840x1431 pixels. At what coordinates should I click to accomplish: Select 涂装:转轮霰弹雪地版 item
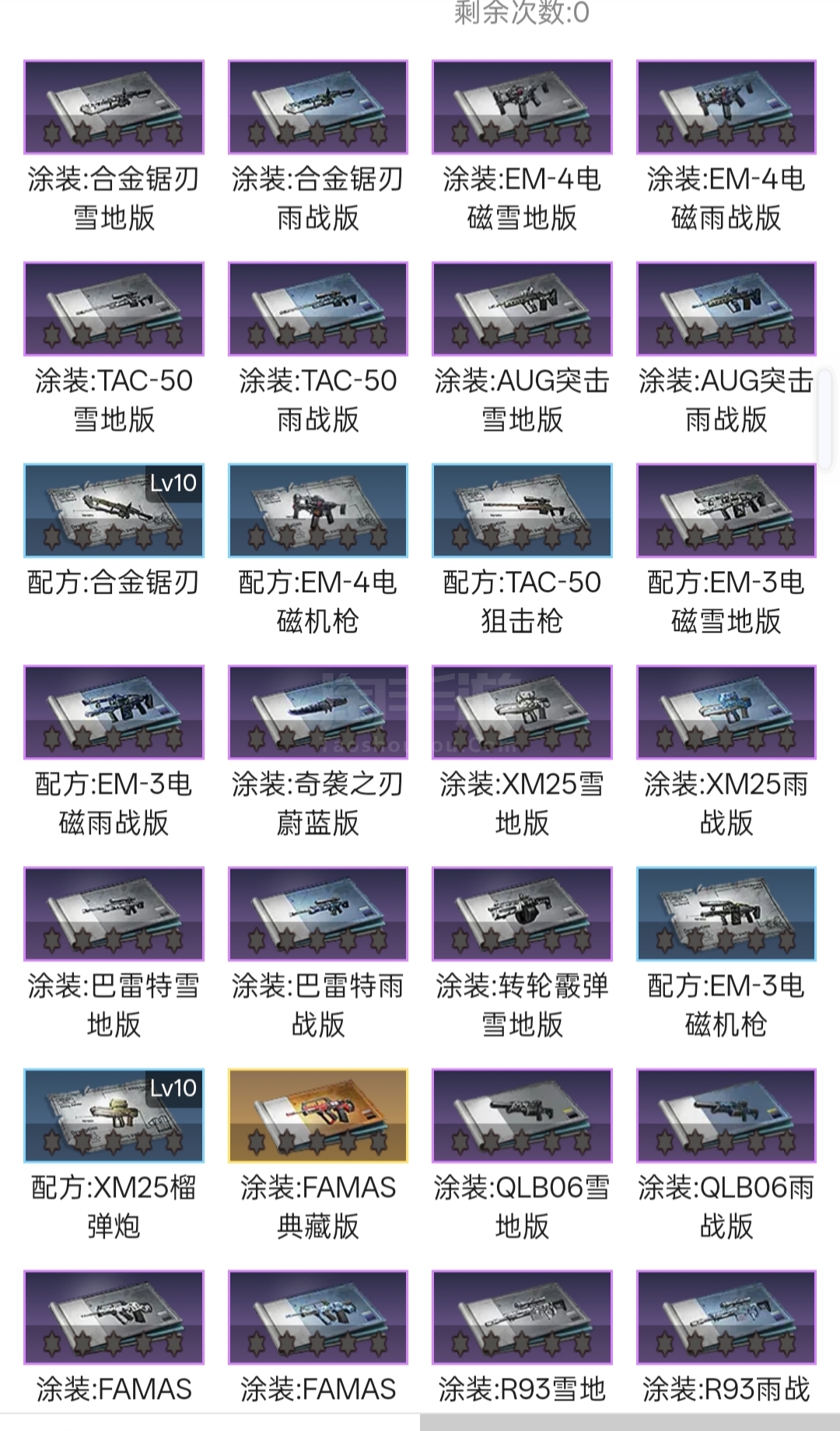pyautogui.click(x=522, y=914)
